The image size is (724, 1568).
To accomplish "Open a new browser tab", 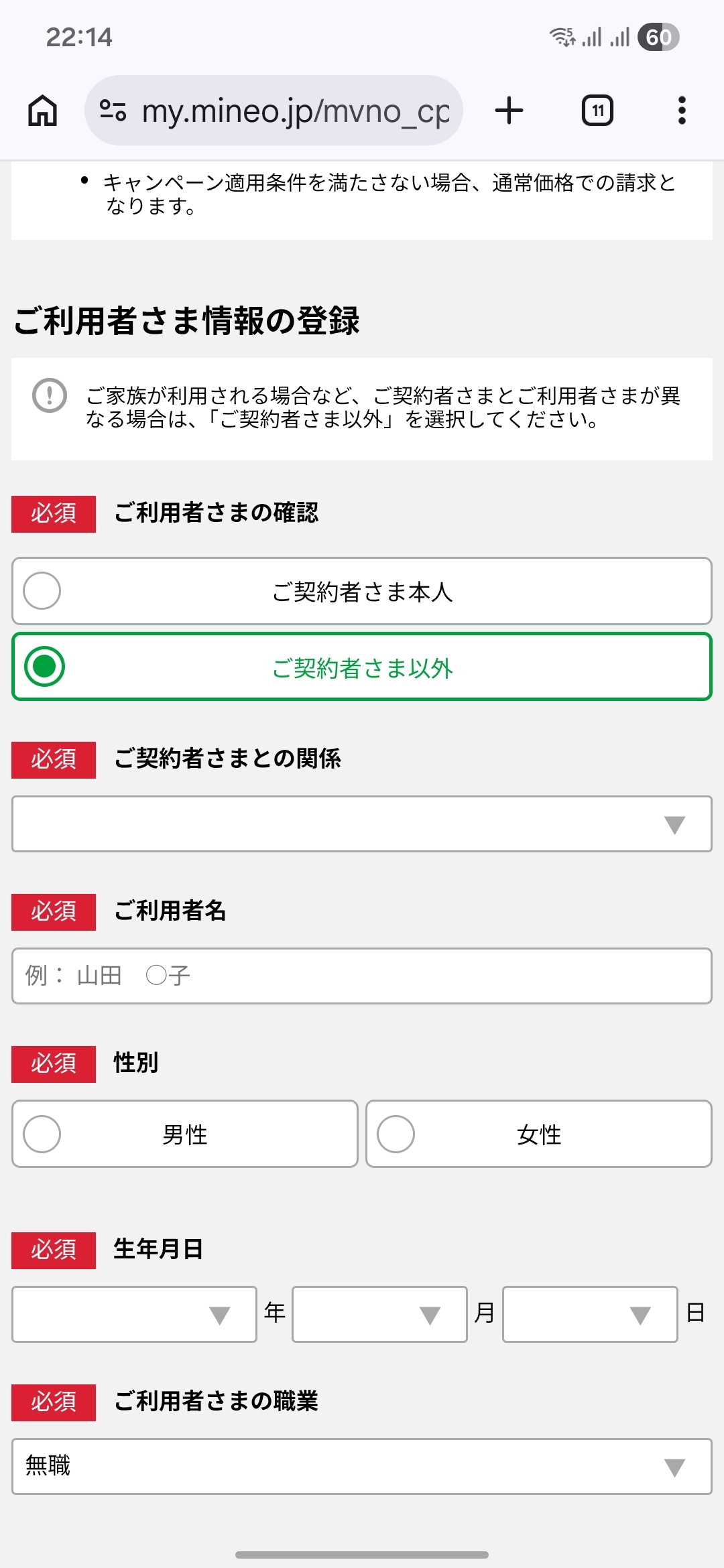I will coord(509,111).
